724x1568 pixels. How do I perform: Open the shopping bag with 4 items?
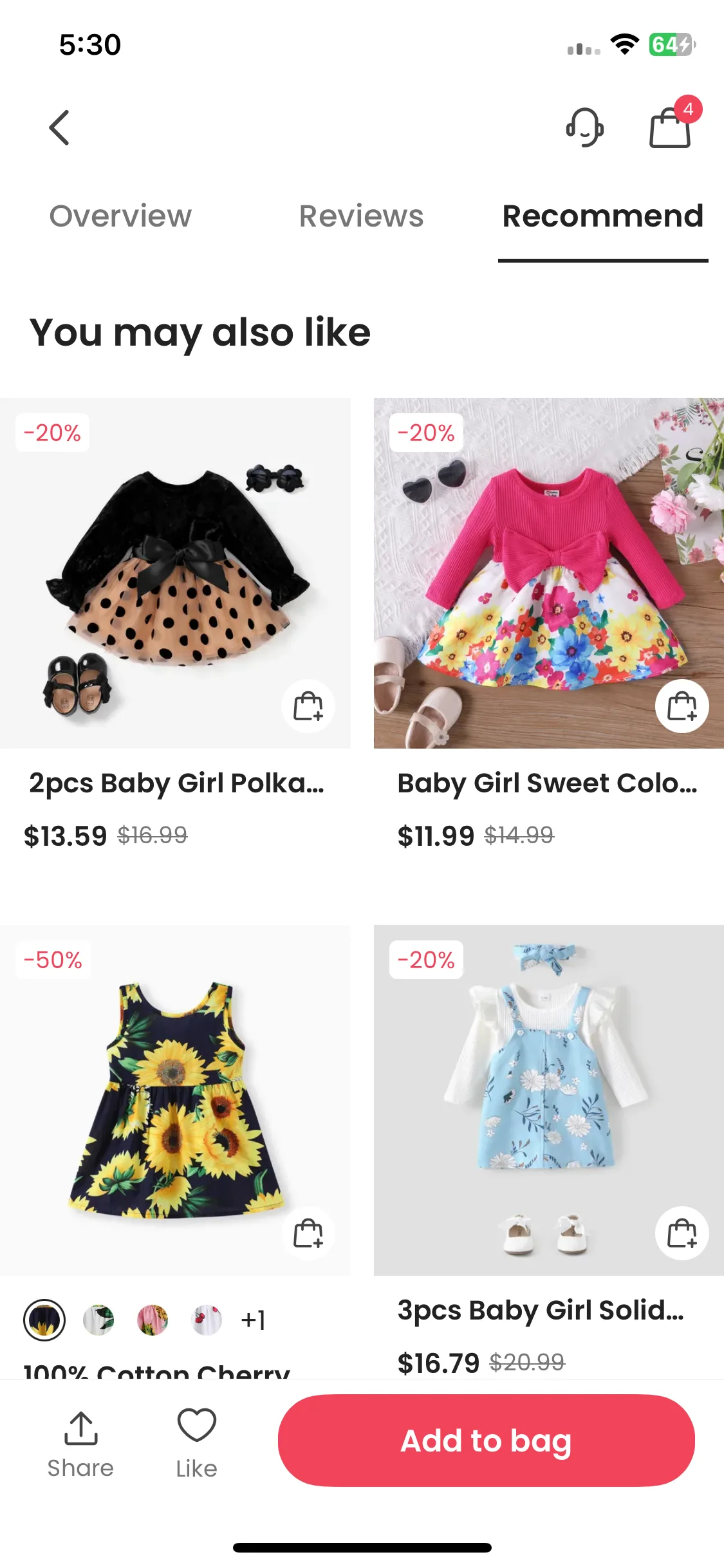[x=671, y=127]
